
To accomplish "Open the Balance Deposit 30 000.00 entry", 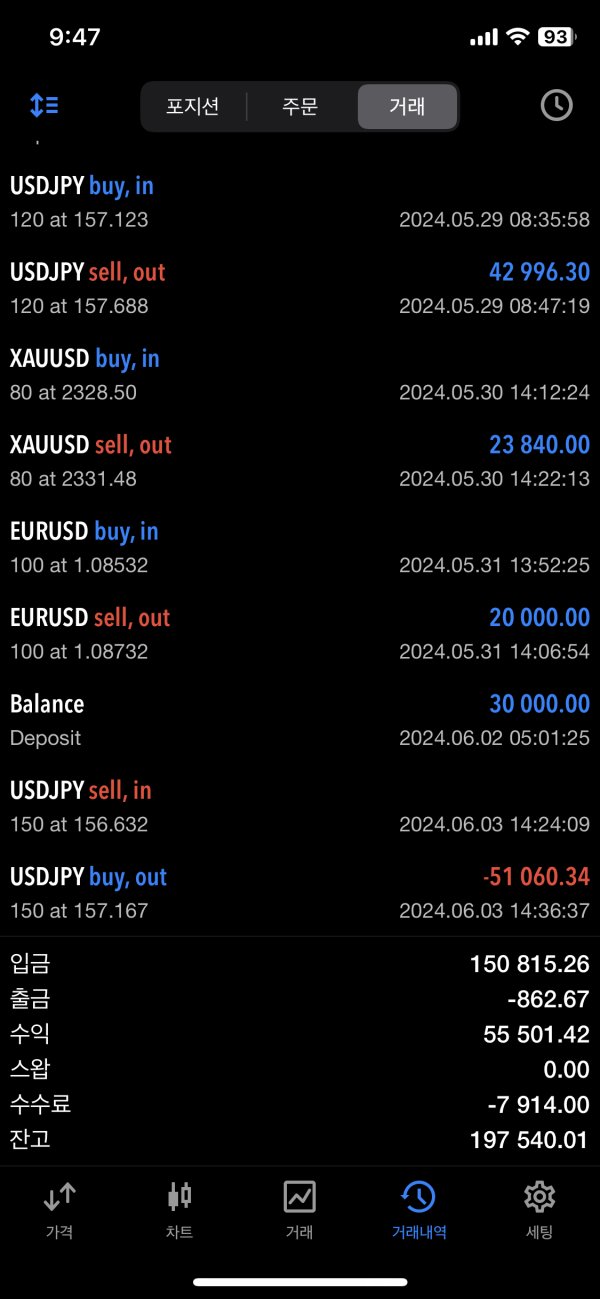I will (x=300, y=720).
